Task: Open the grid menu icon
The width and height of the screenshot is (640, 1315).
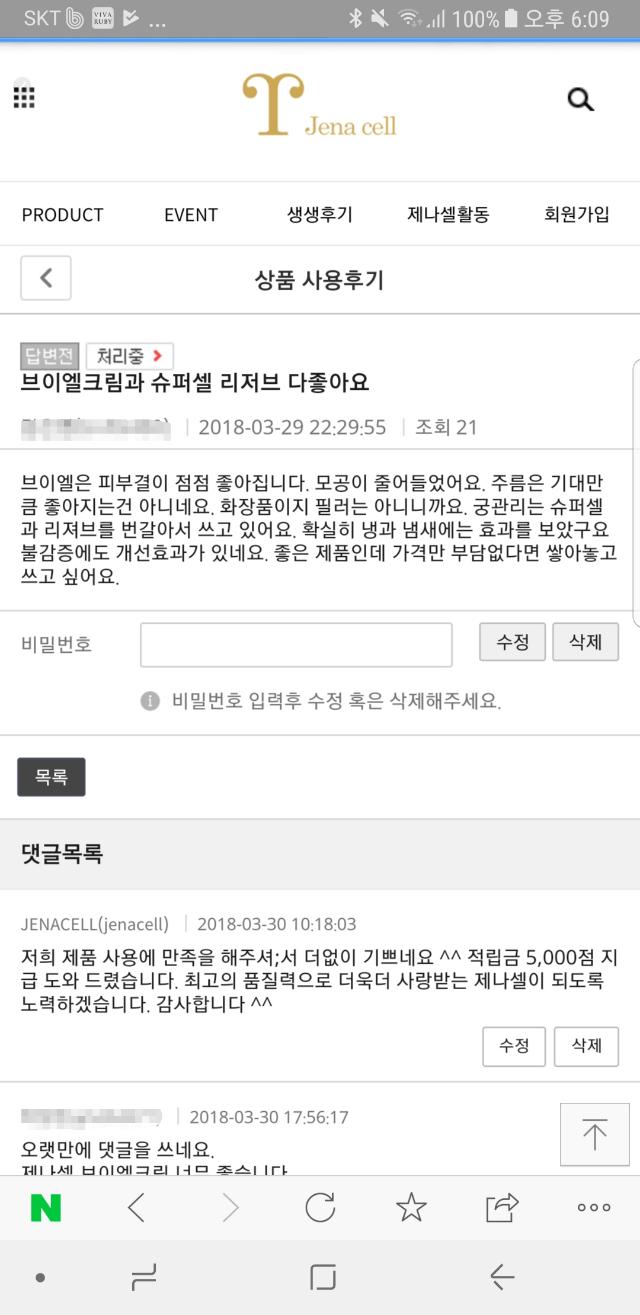Action: (24, 97)
